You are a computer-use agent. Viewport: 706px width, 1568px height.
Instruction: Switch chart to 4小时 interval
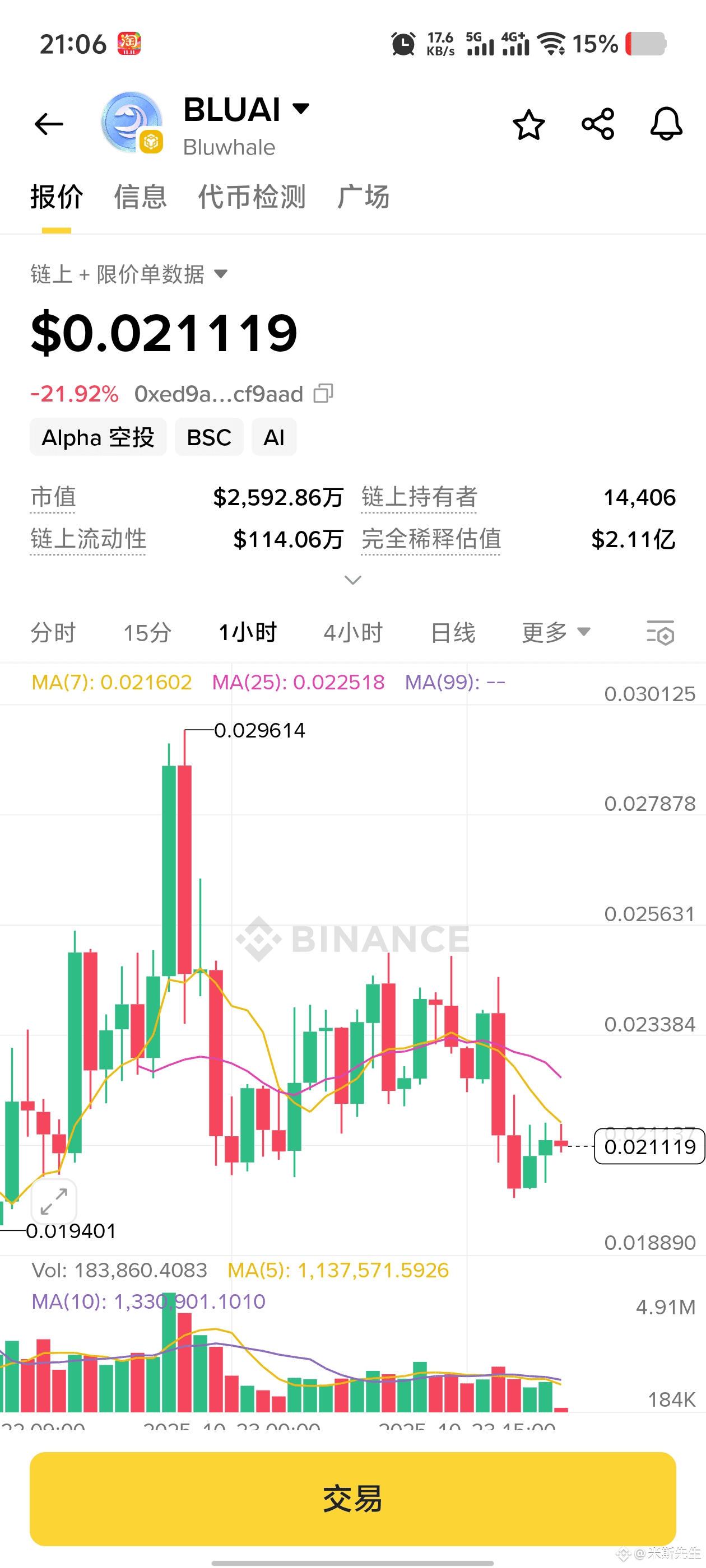[x=352, y=632]
